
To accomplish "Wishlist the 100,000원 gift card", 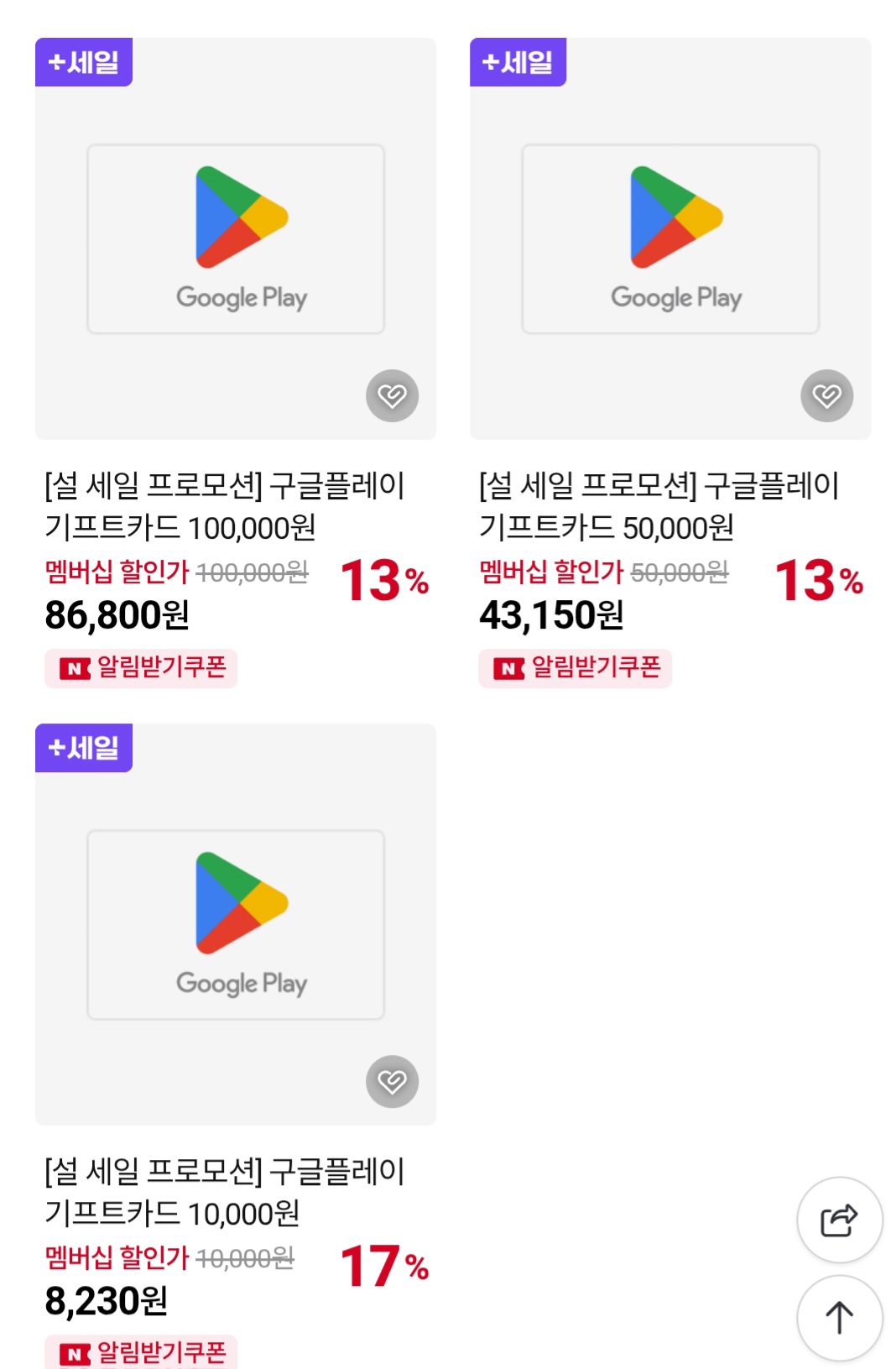I will point(392,395).
